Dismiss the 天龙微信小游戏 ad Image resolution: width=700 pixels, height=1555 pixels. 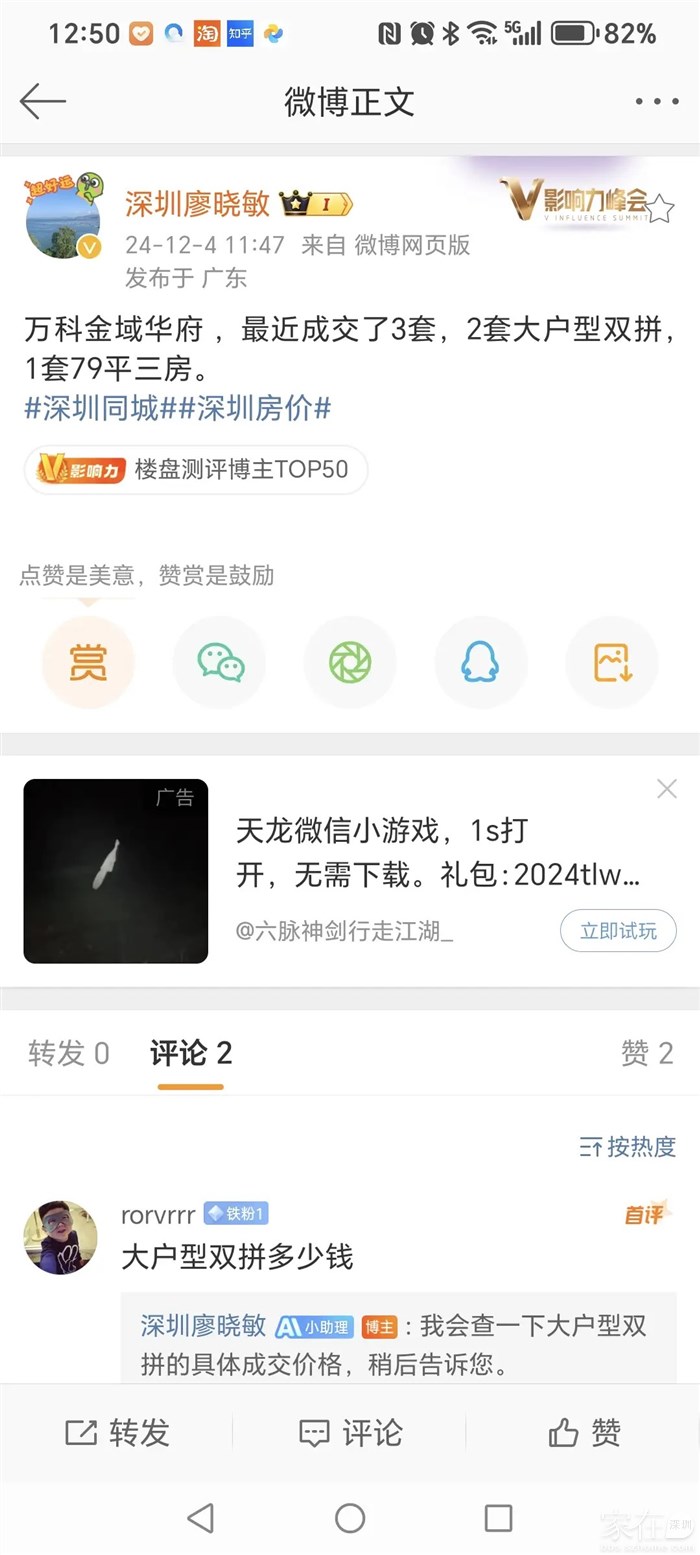[x=667, y=789]
